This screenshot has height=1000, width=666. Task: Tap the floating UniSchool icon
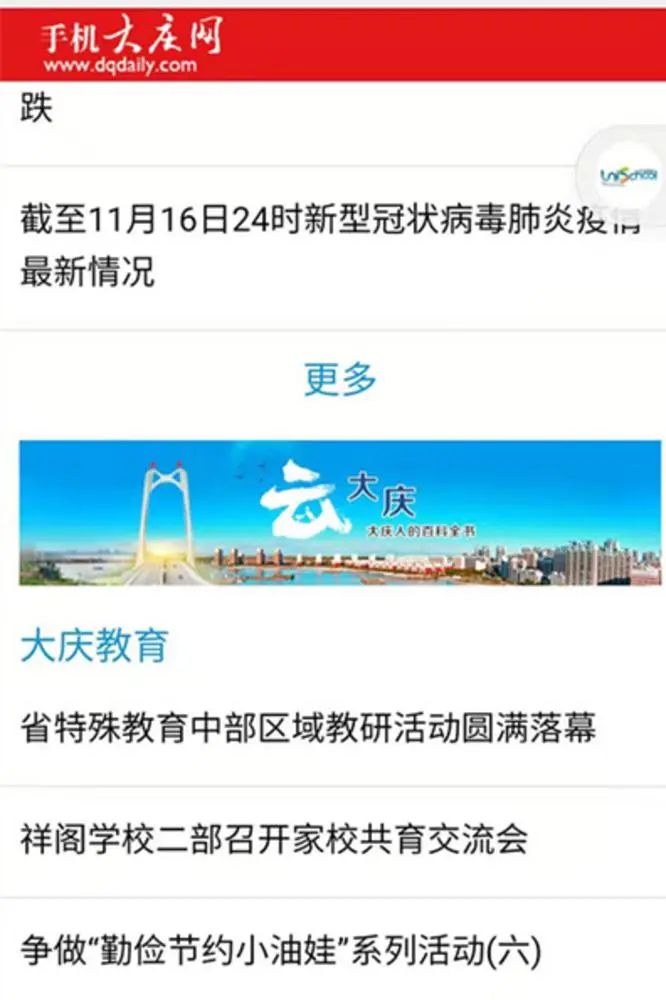tap(628, 175)
